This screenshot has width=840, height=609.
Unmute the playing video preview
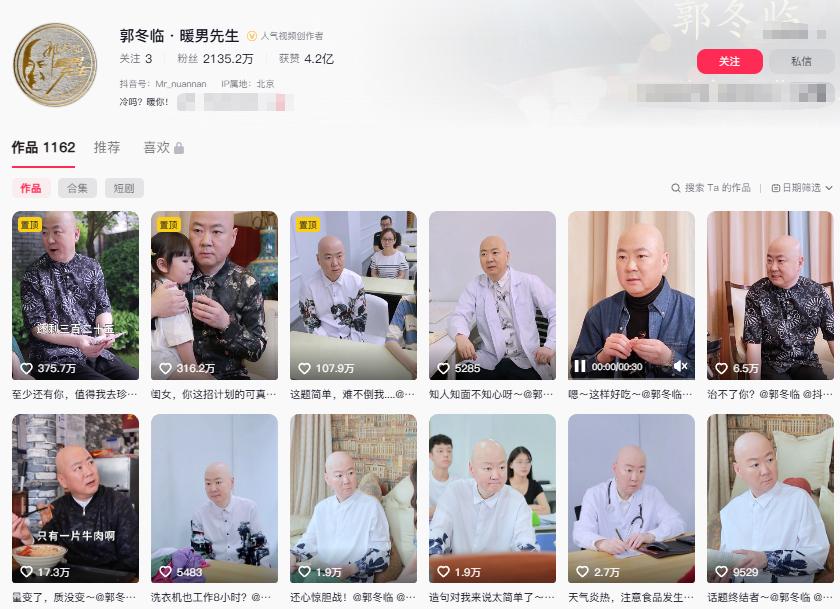[680, 367]
